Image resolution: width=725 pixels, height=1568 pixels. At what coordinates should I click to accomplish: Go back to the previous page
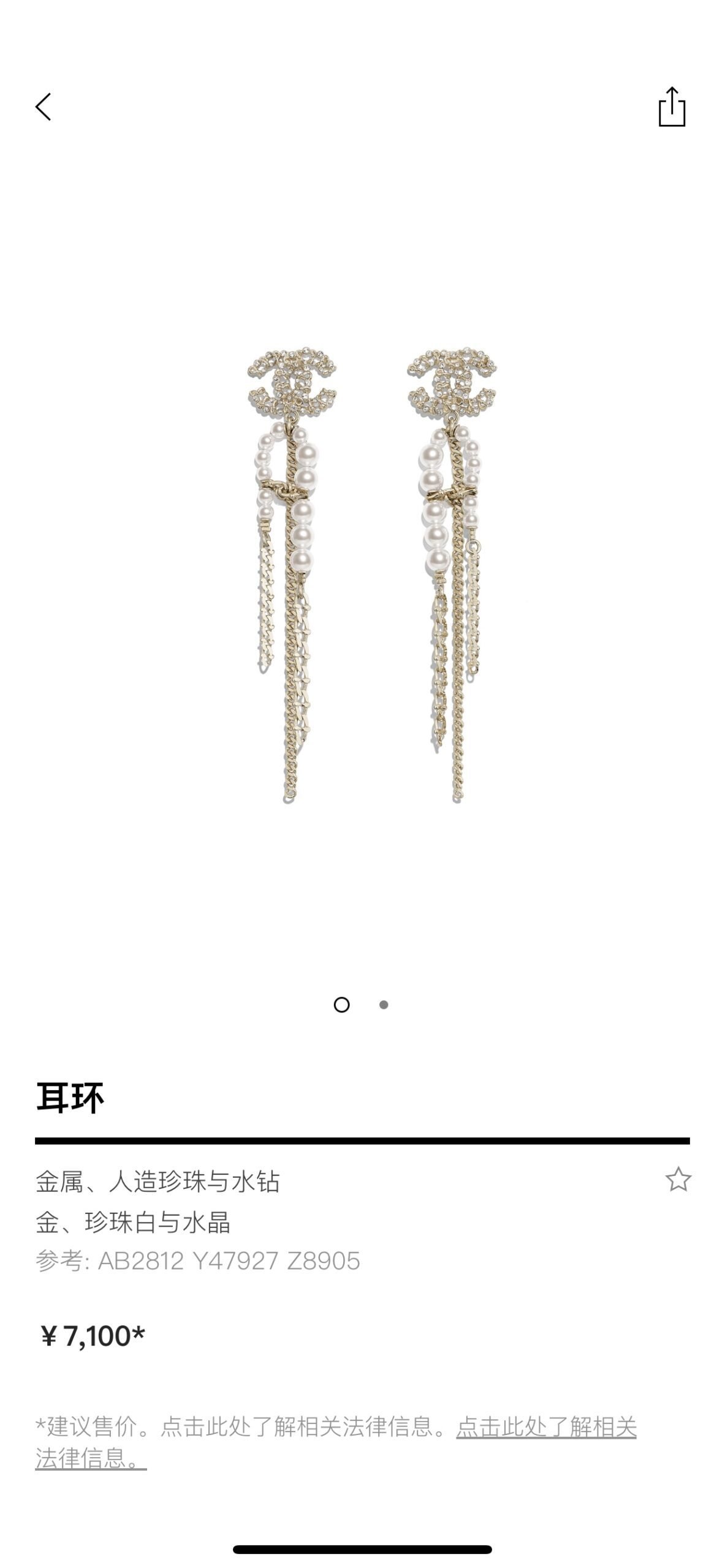pyautogui.click(x=43, y=107)
